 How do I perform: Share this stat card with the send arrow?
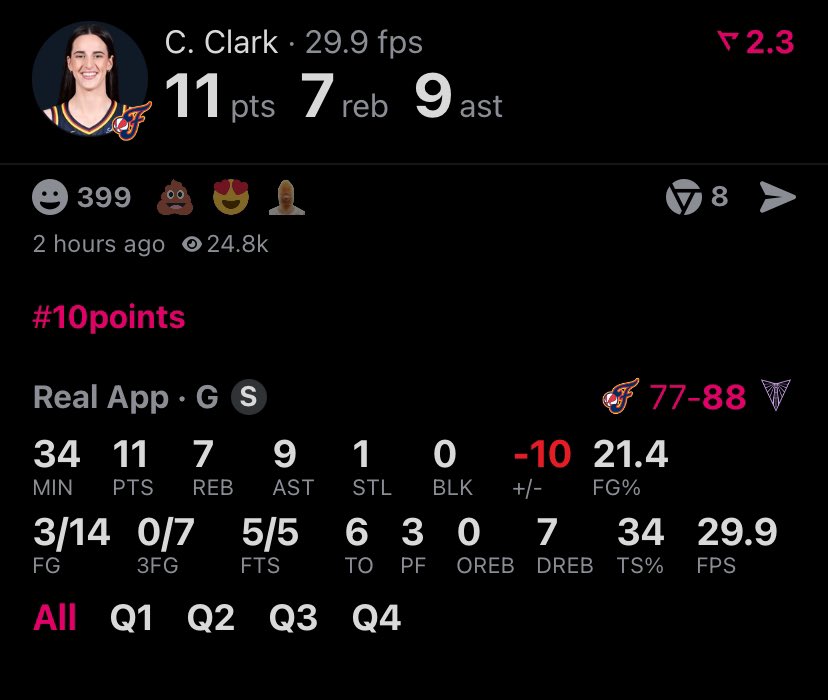(x=777, y=198)
